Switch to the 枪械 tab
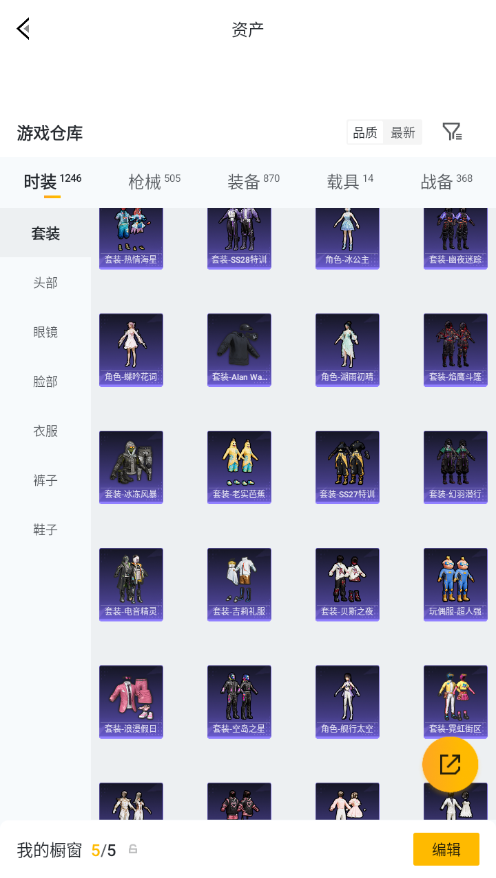The image size is (496, 878). pyautogui.click(x=154, y=181)
